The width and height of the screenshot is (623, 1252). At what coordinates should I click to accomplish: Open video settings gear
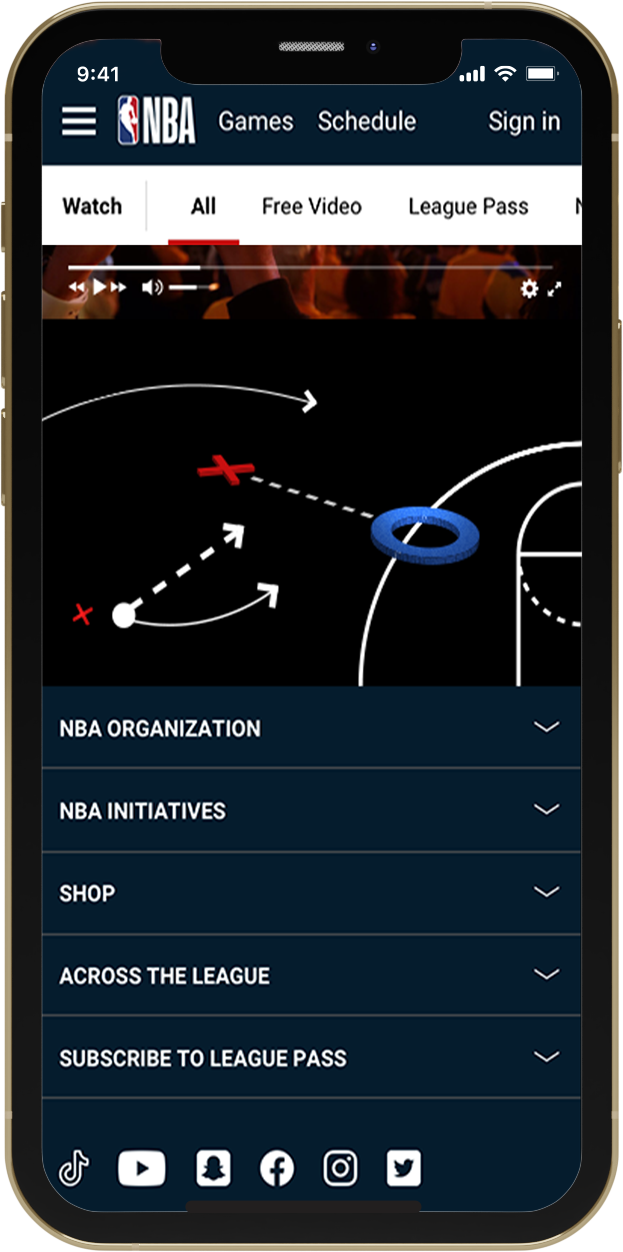(x=529, y=289)
